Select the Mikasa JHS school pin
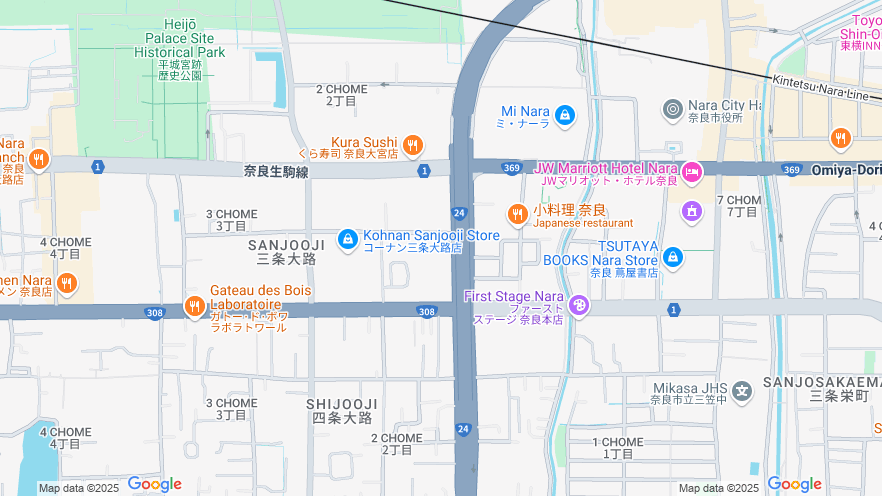The image size is (882, 496). click(x=741, y=390)
